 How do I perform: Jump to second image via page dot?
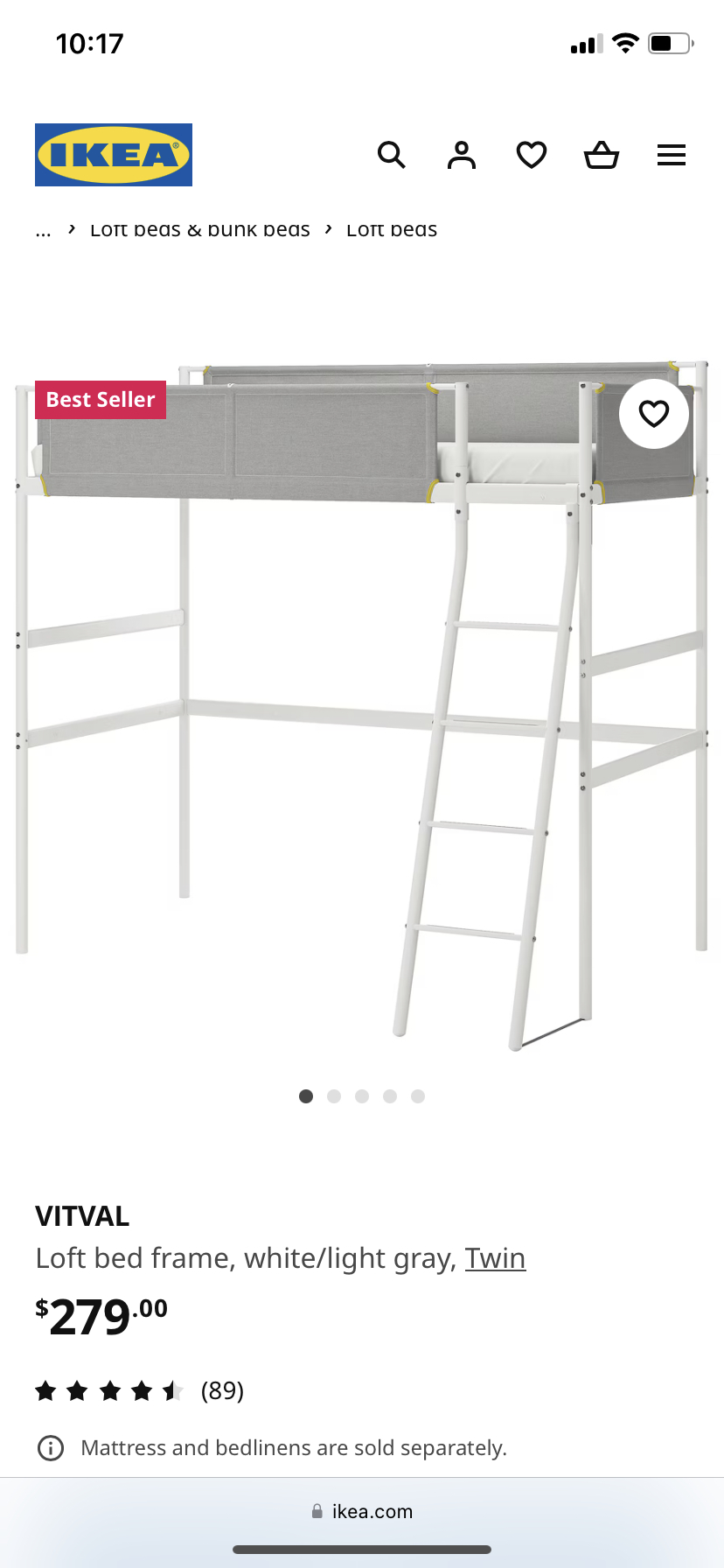[x=334, y=1096]
